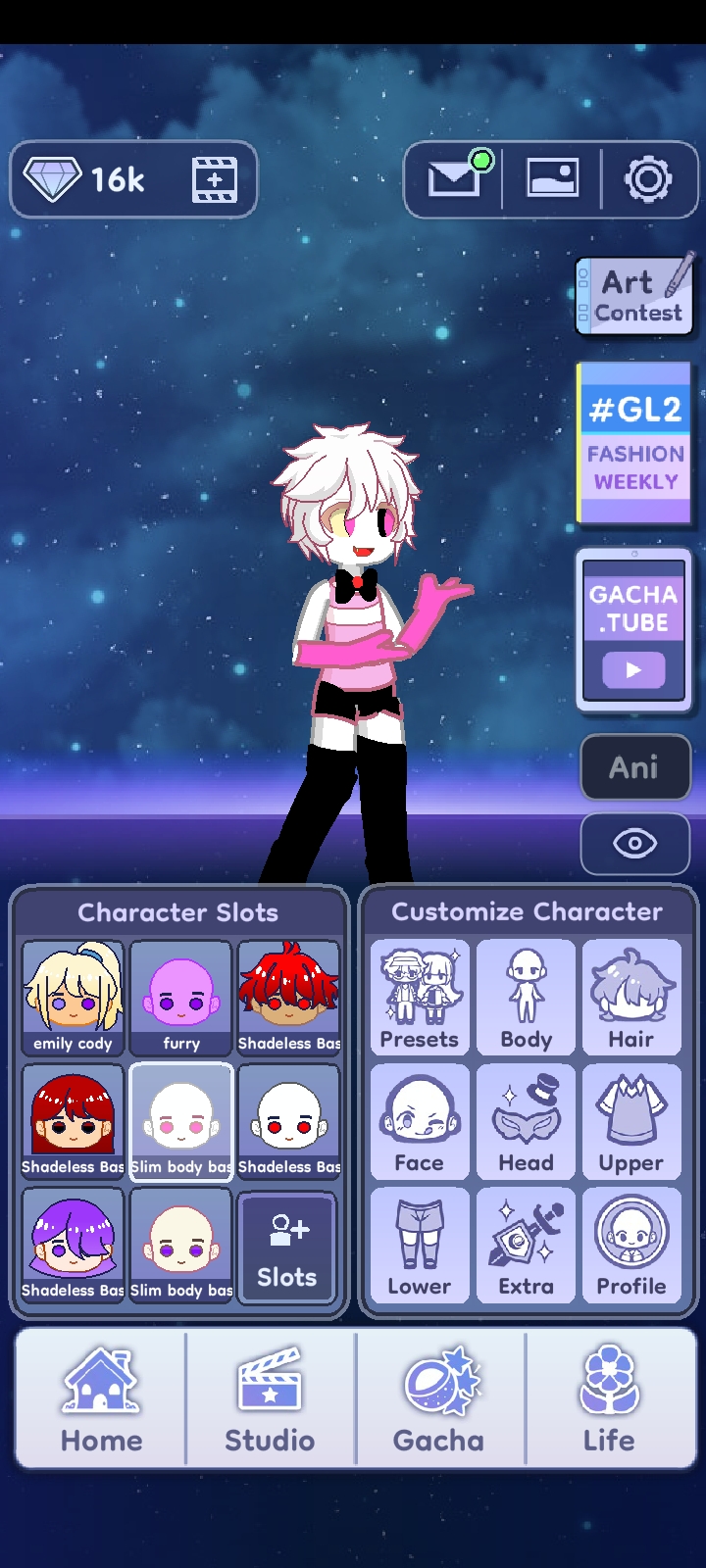This screenshot has height=1568, width=706.
Task: Open the Art Contest banner
Action: [x=634, y=296]
